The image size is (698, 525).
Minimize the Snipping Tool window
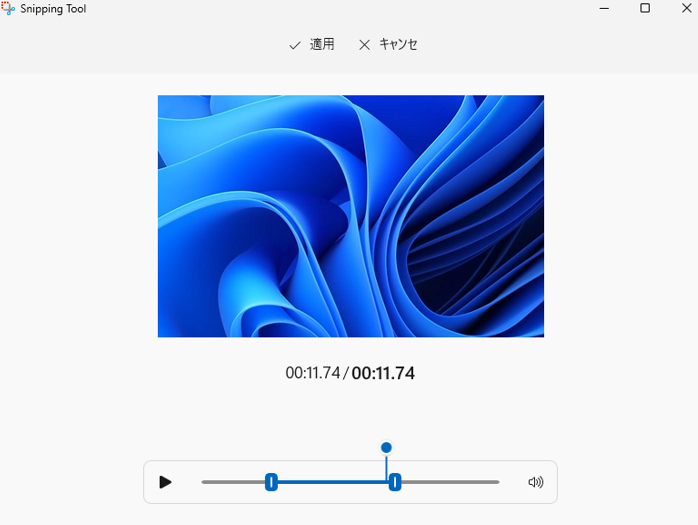click(x=605, y=8)
